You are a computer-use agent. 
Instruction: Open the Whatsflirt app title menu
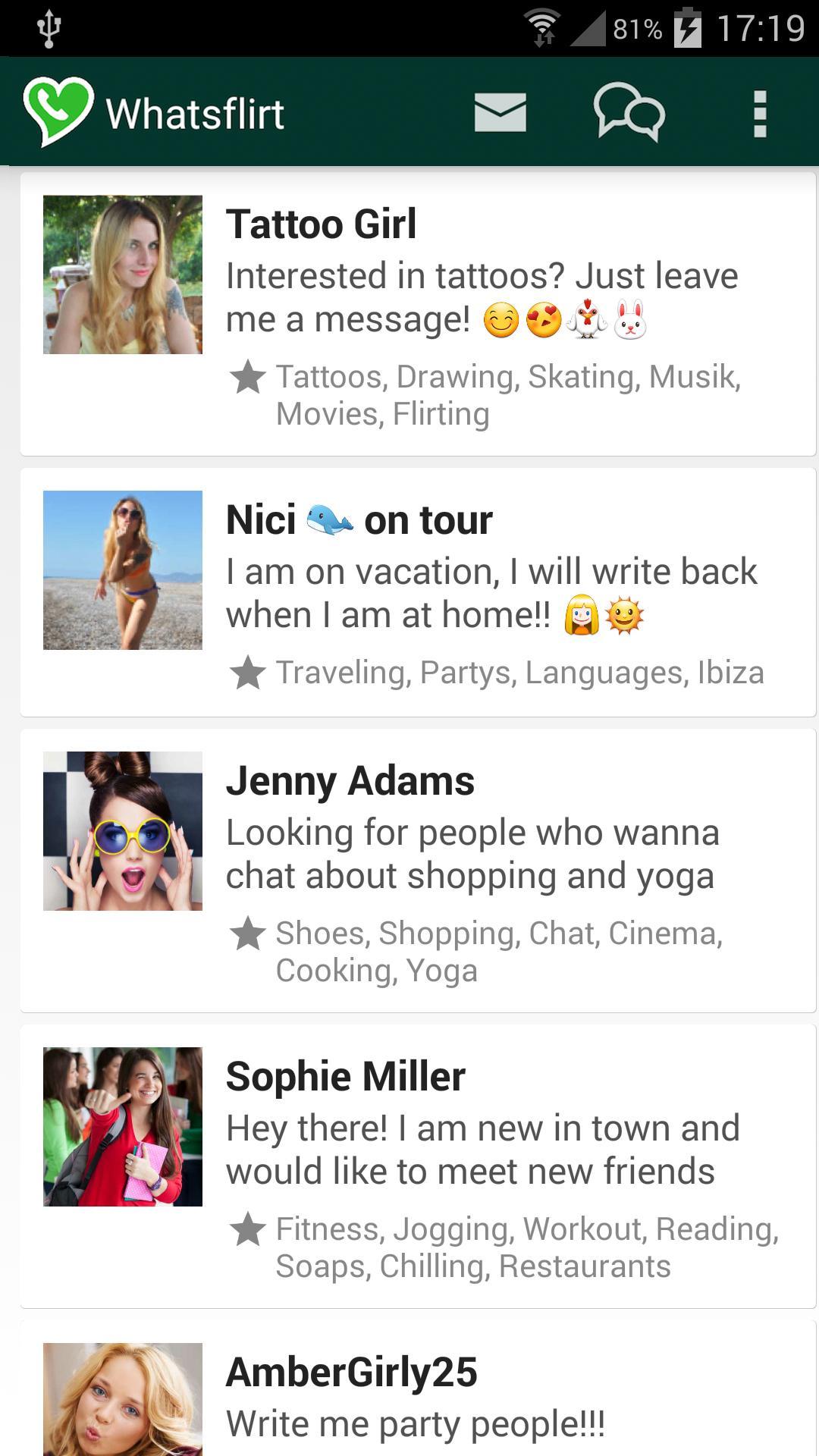pyautogui.click(x=196, y=112)
